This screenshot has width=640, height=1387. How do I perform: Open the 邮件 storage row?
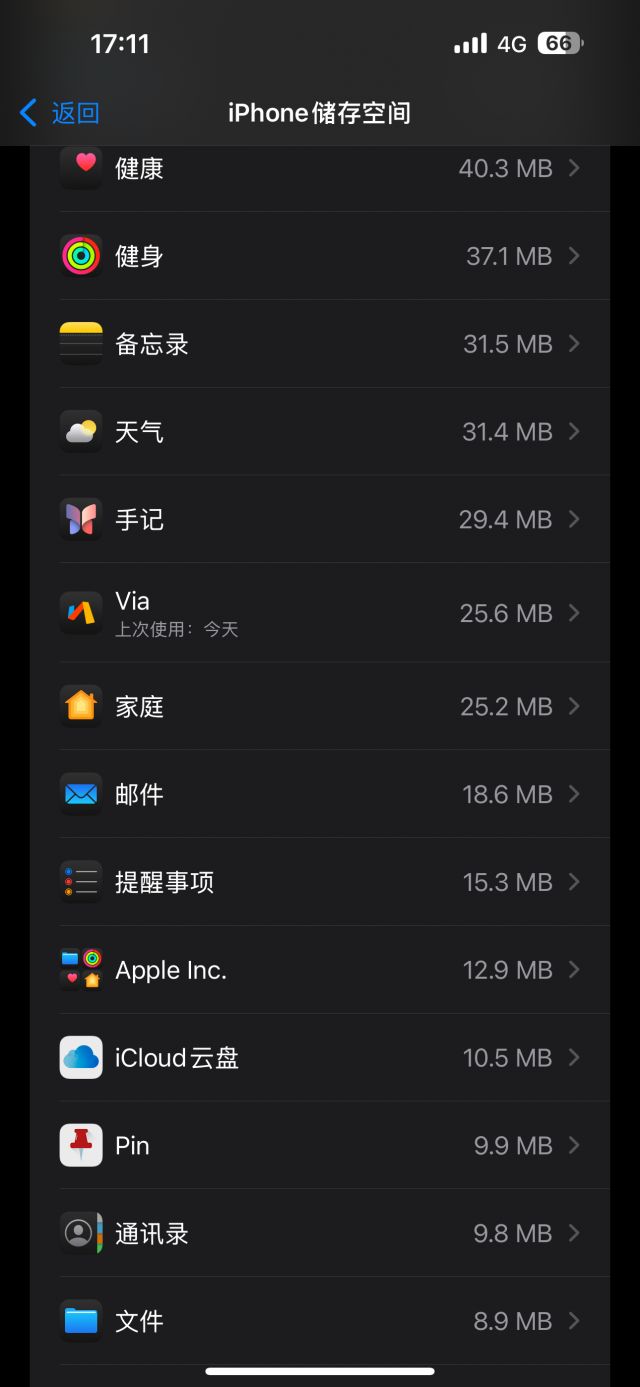click(320, 794)
